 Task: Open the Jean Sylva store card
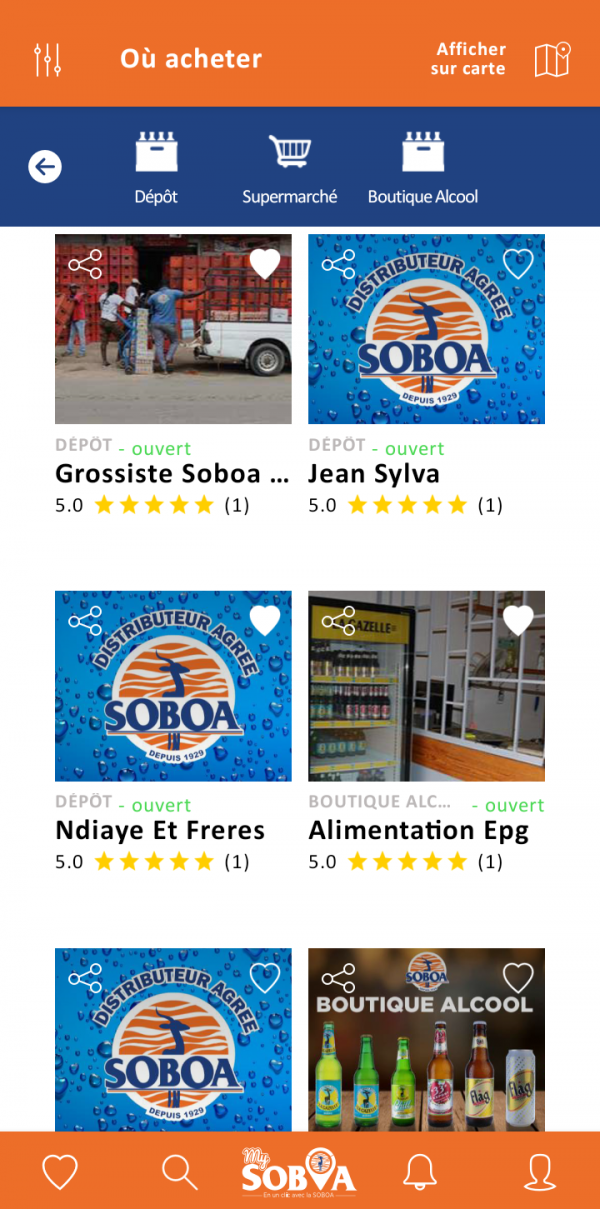click(x=426, y=340)
